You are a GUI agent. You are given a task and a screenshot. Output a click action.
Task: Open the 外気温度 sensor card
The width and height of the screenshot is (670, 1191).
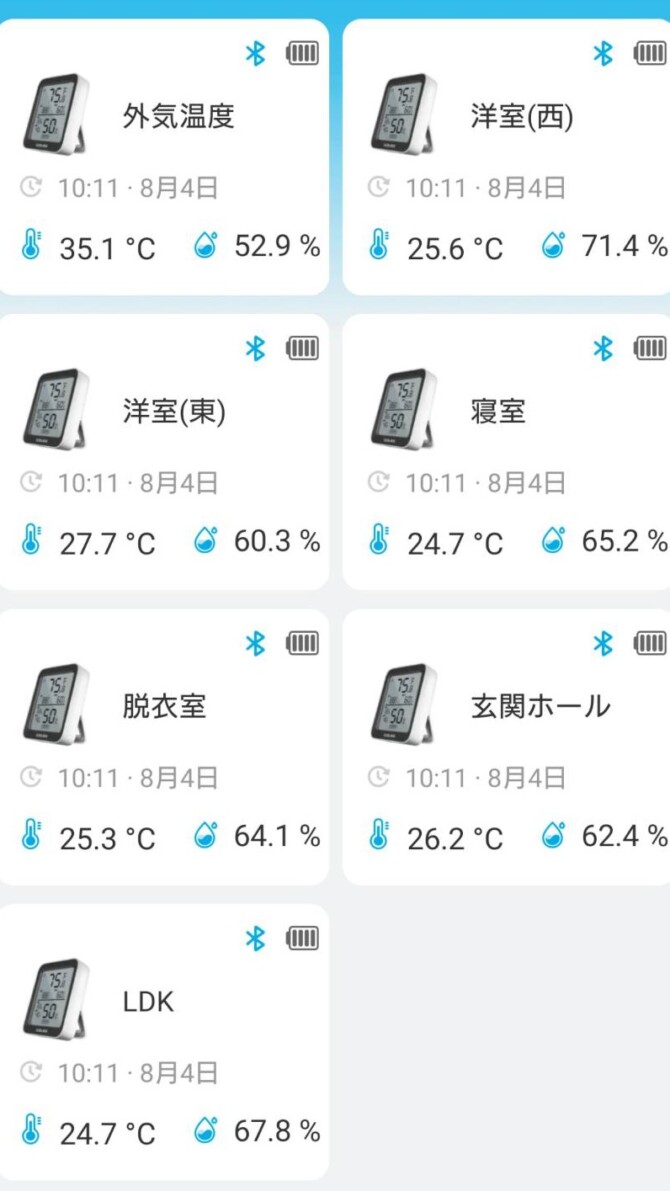pos(164,157)
